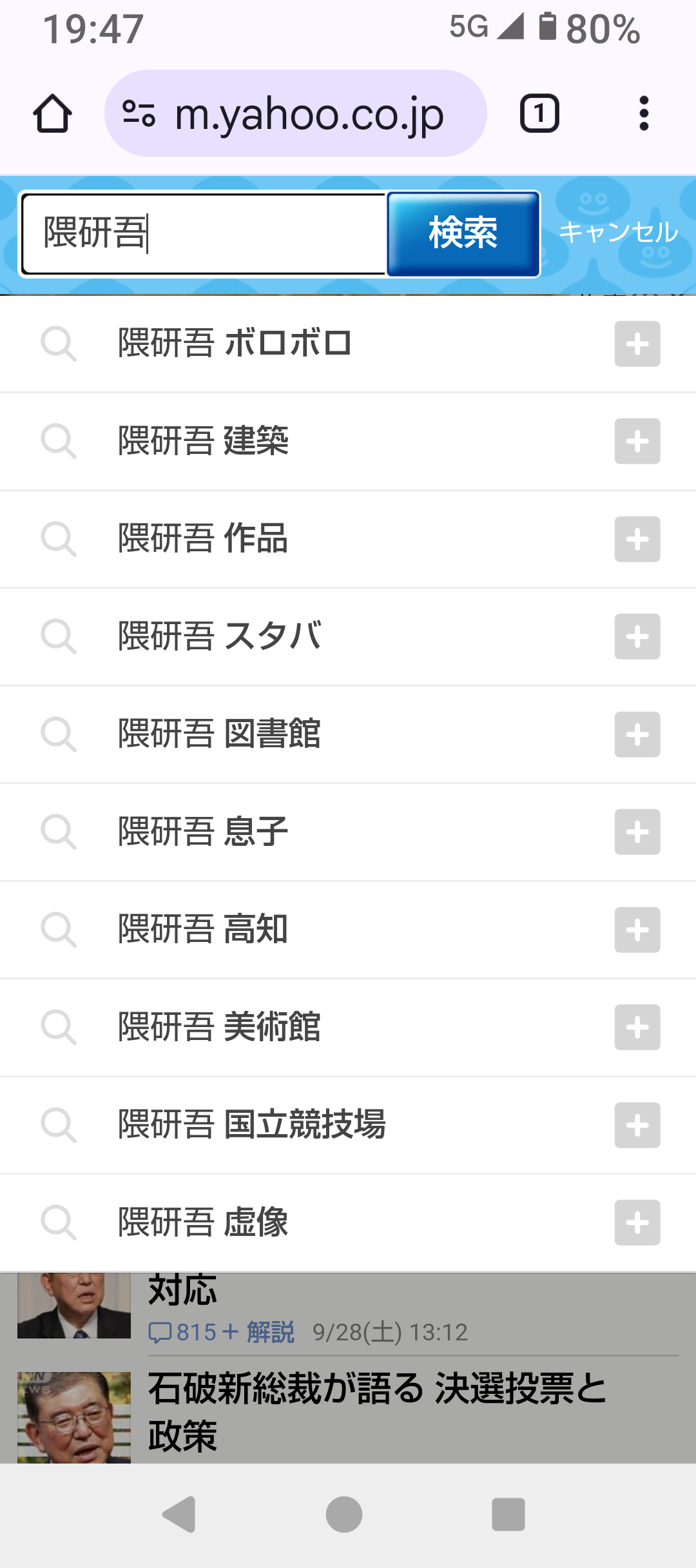Tap the browser home icon
The width and height of the screenshot is (696, 1568).
(52, 113)
